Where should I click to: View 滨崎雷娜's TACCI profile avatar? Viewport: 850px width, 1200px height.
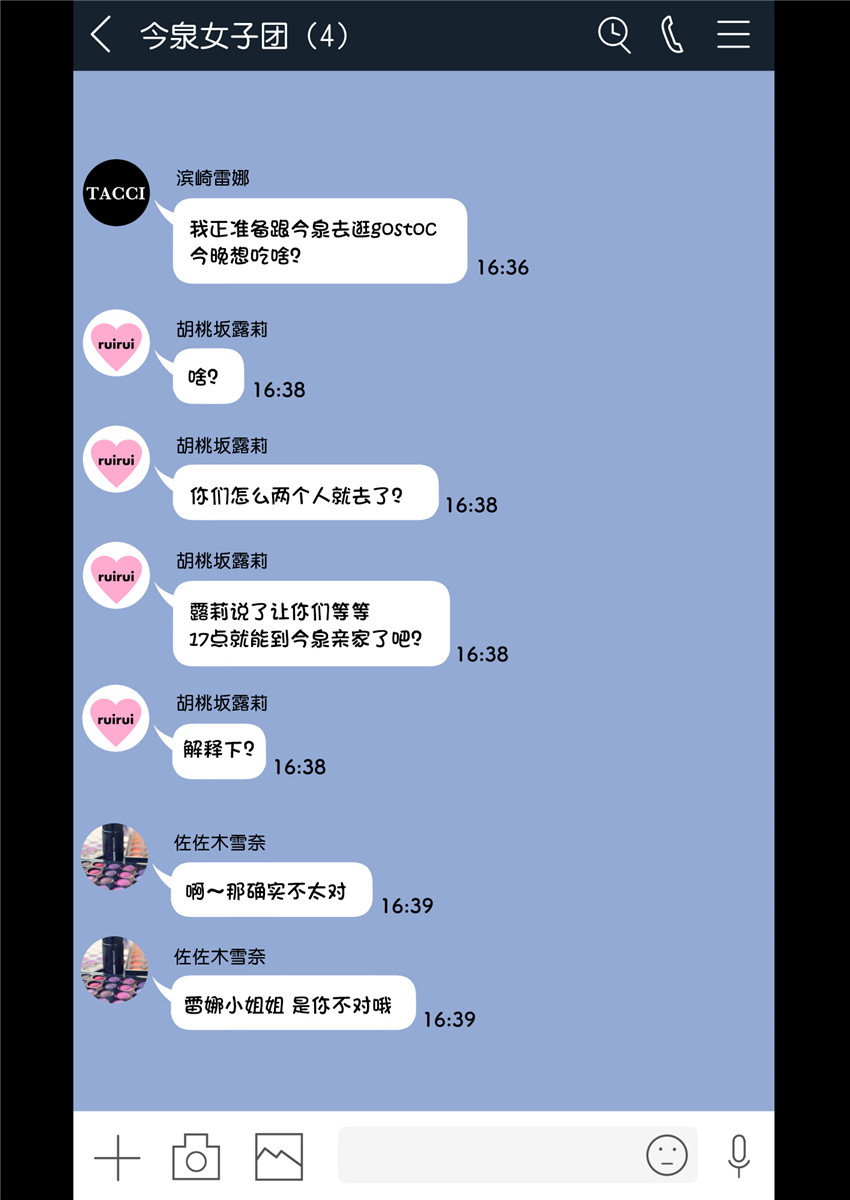(116, 193)
